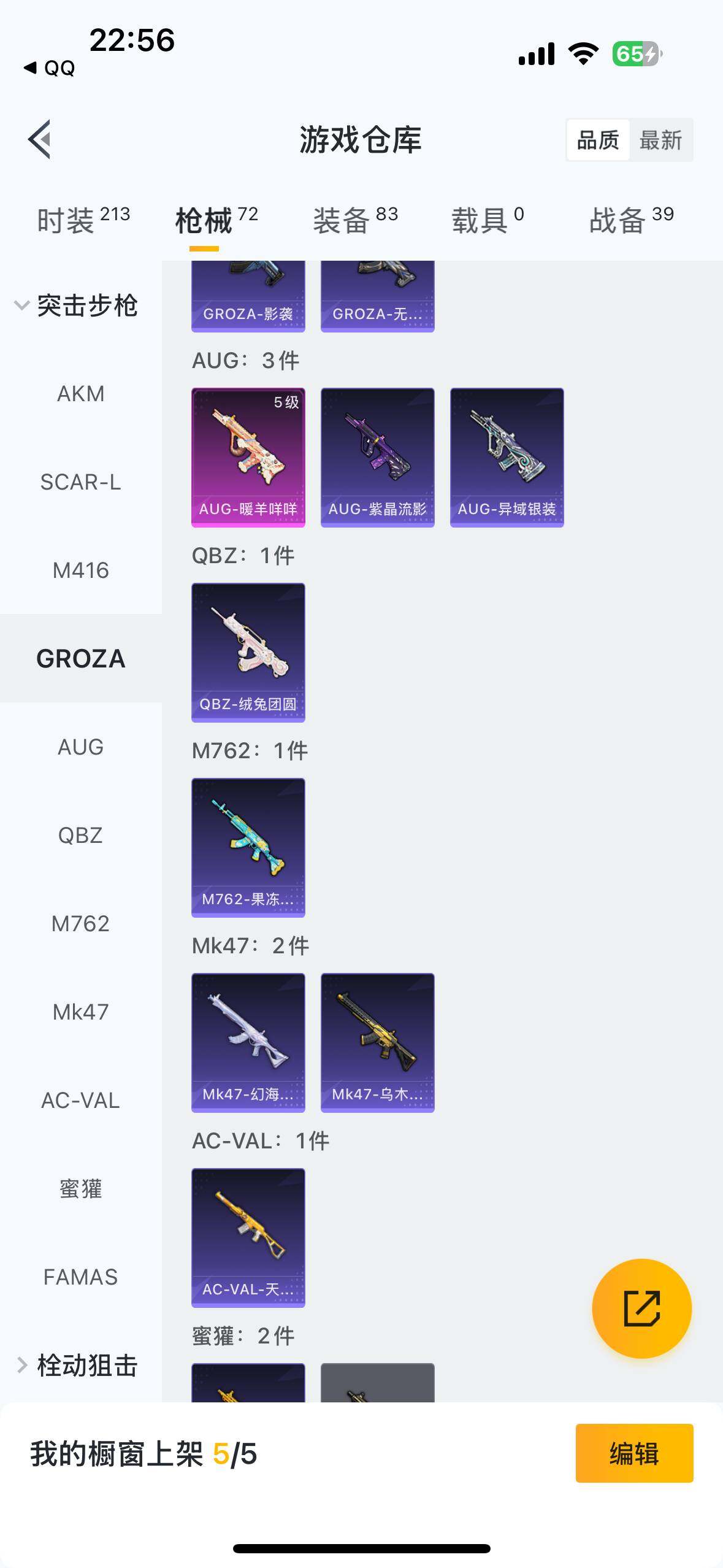Open the QBZ-绒兔团圆 skin card
723x1568 pixels.
click(248, 652)
